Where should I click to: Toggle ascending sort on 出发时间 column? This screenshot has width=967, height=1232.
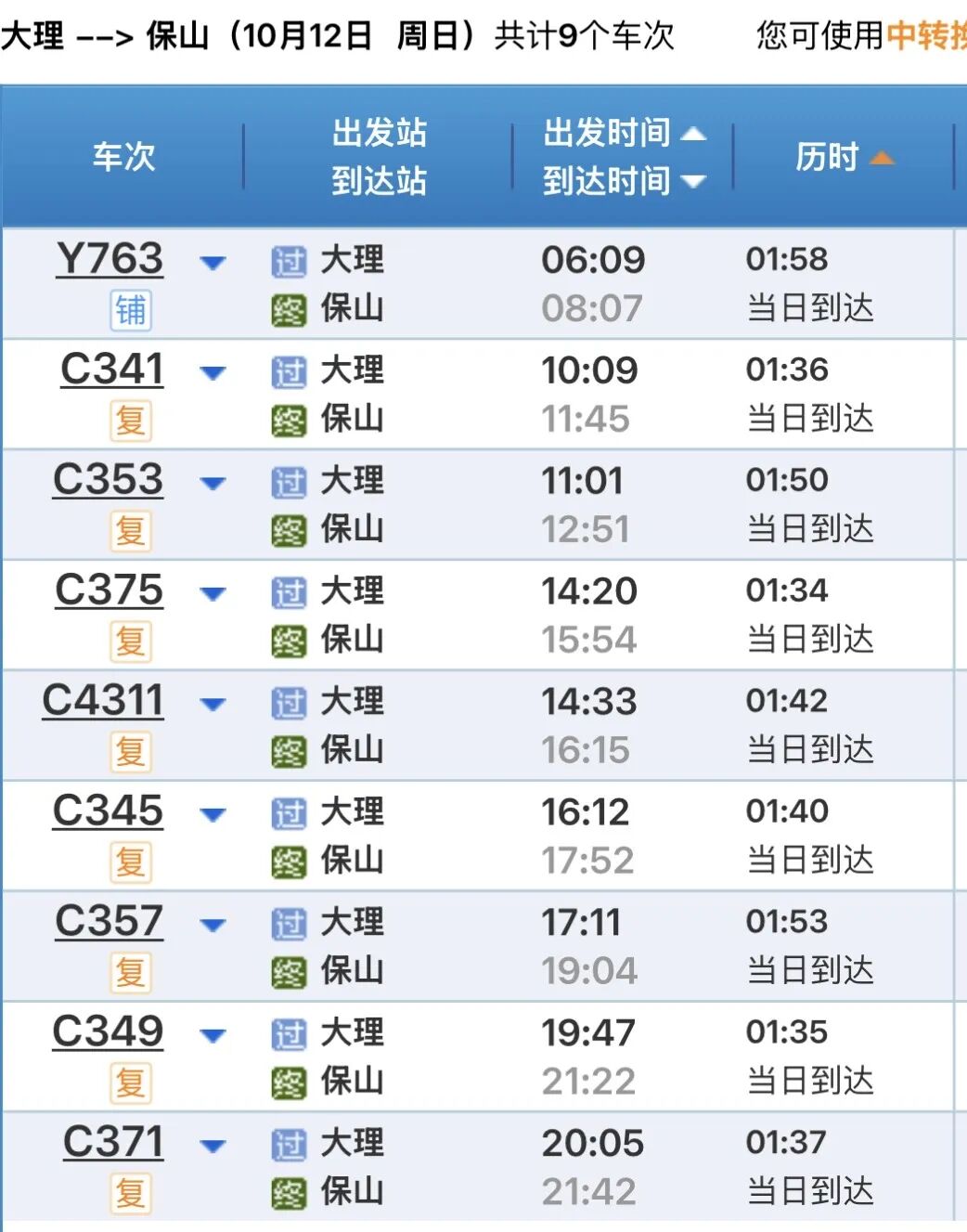[694, 132]
